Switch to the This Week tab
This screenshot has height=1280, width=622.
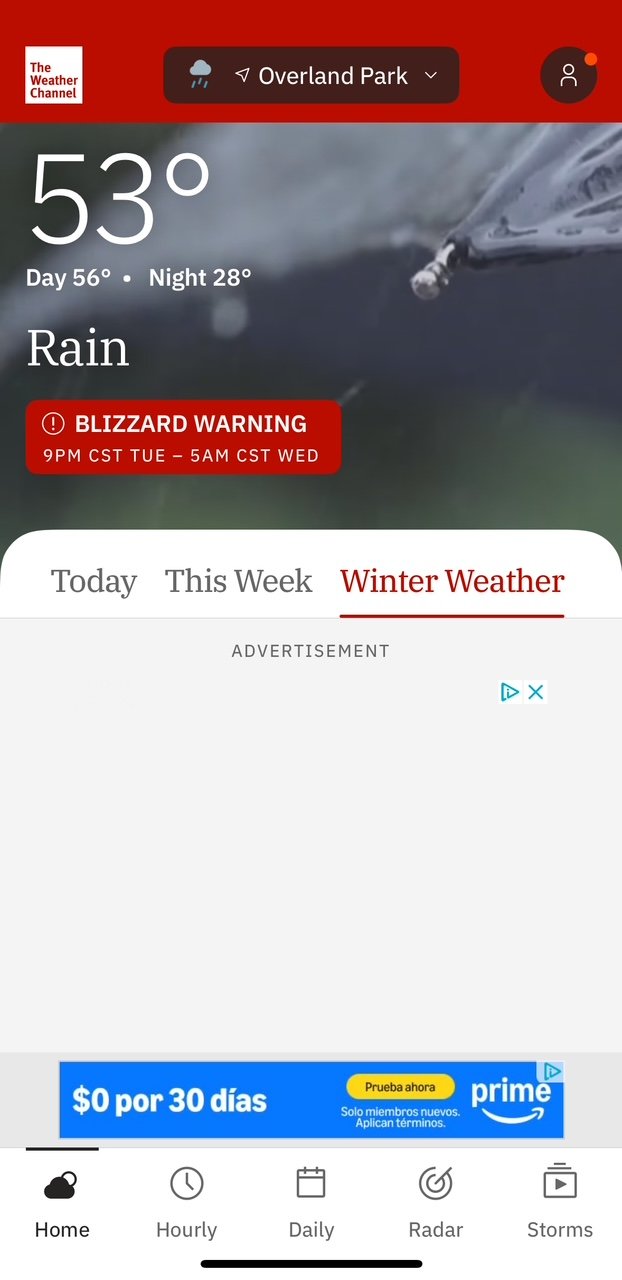[238, 581]
